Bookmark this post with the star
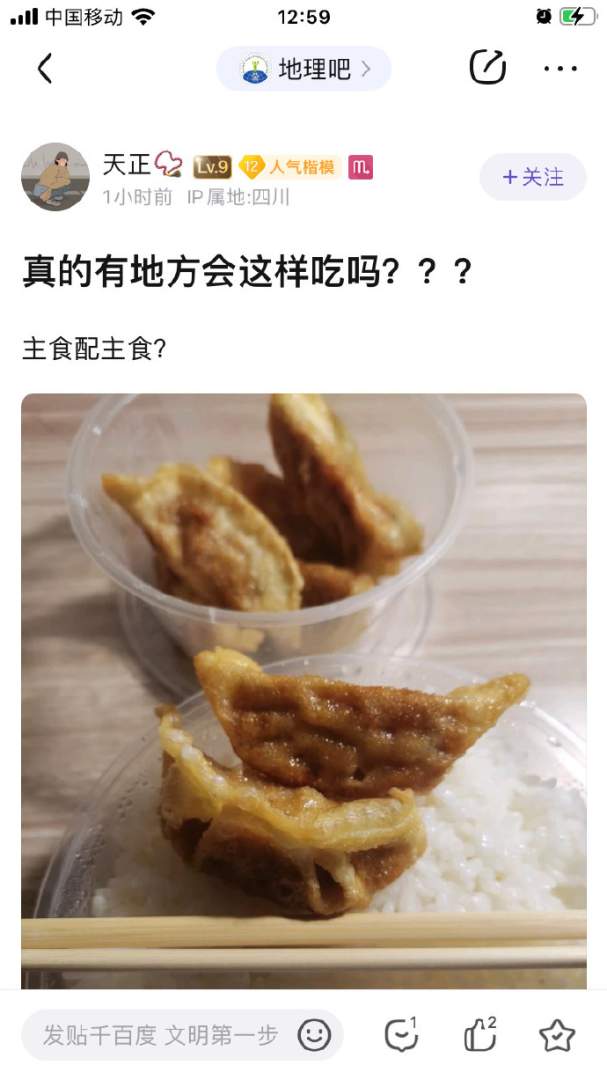The width and height of the screenshot is (607, 1080). coord(557,1035)
